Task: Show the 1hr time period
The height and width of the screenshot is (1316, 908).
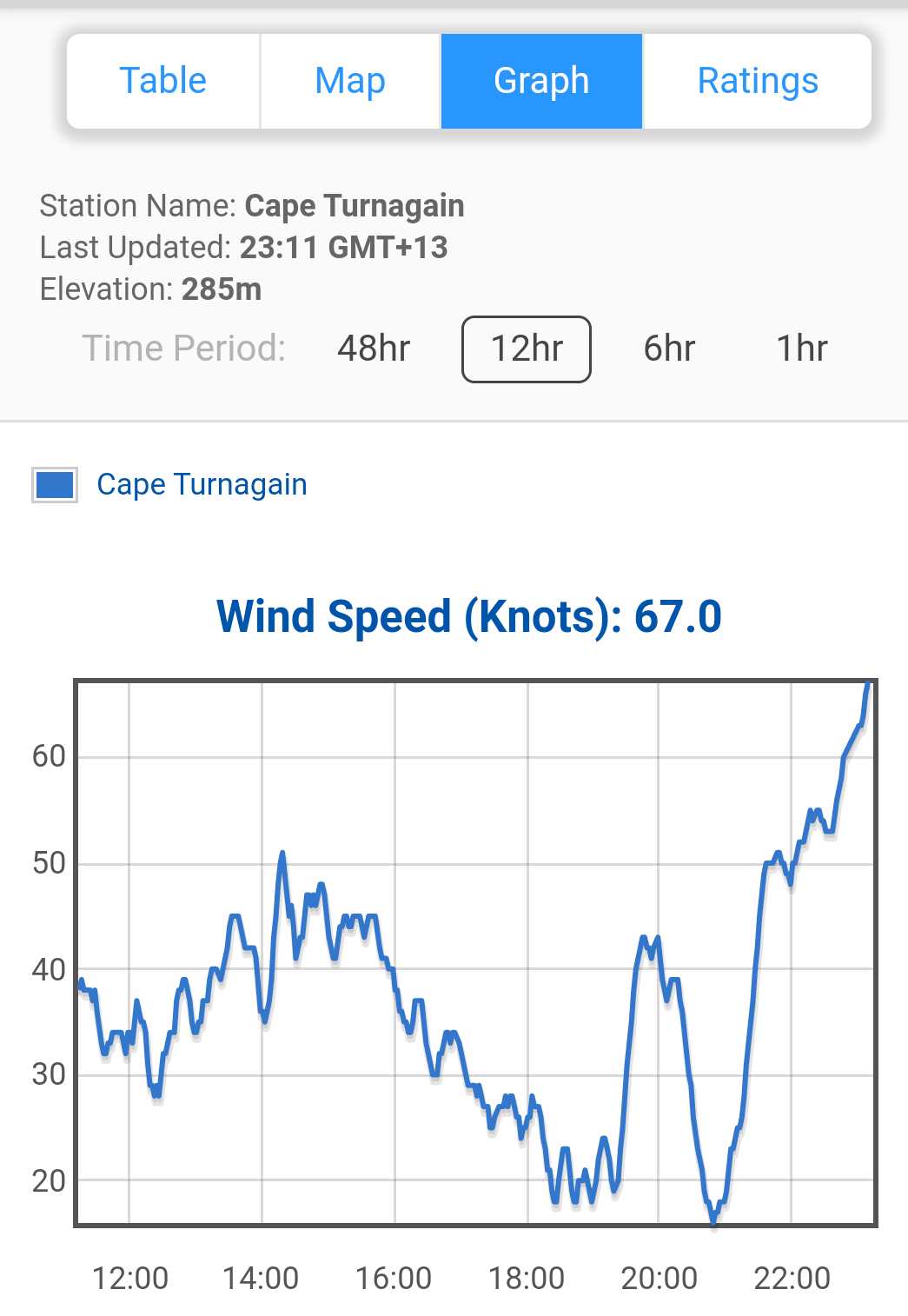Action: pyautogui.click(x=801, y=349)
